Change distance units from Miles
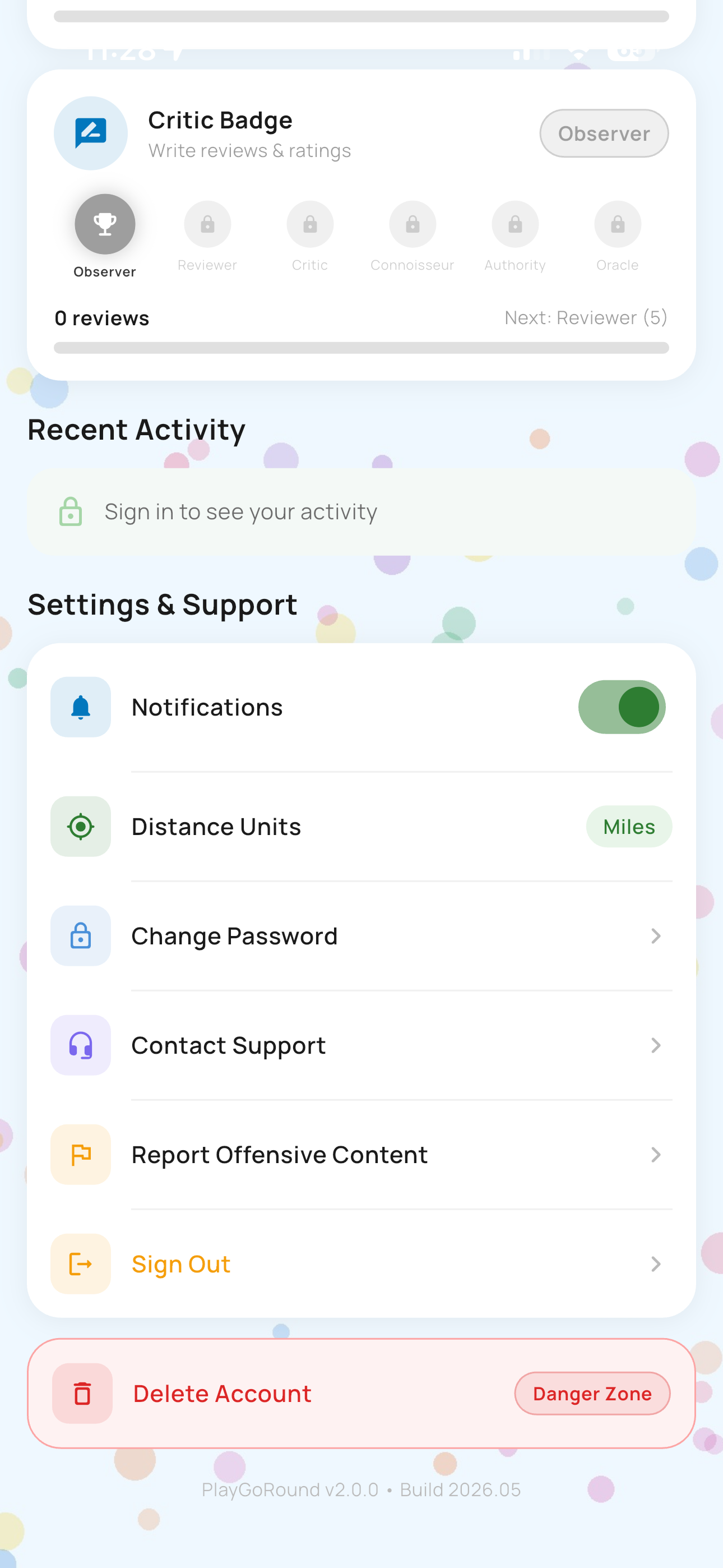 [629, 826]
